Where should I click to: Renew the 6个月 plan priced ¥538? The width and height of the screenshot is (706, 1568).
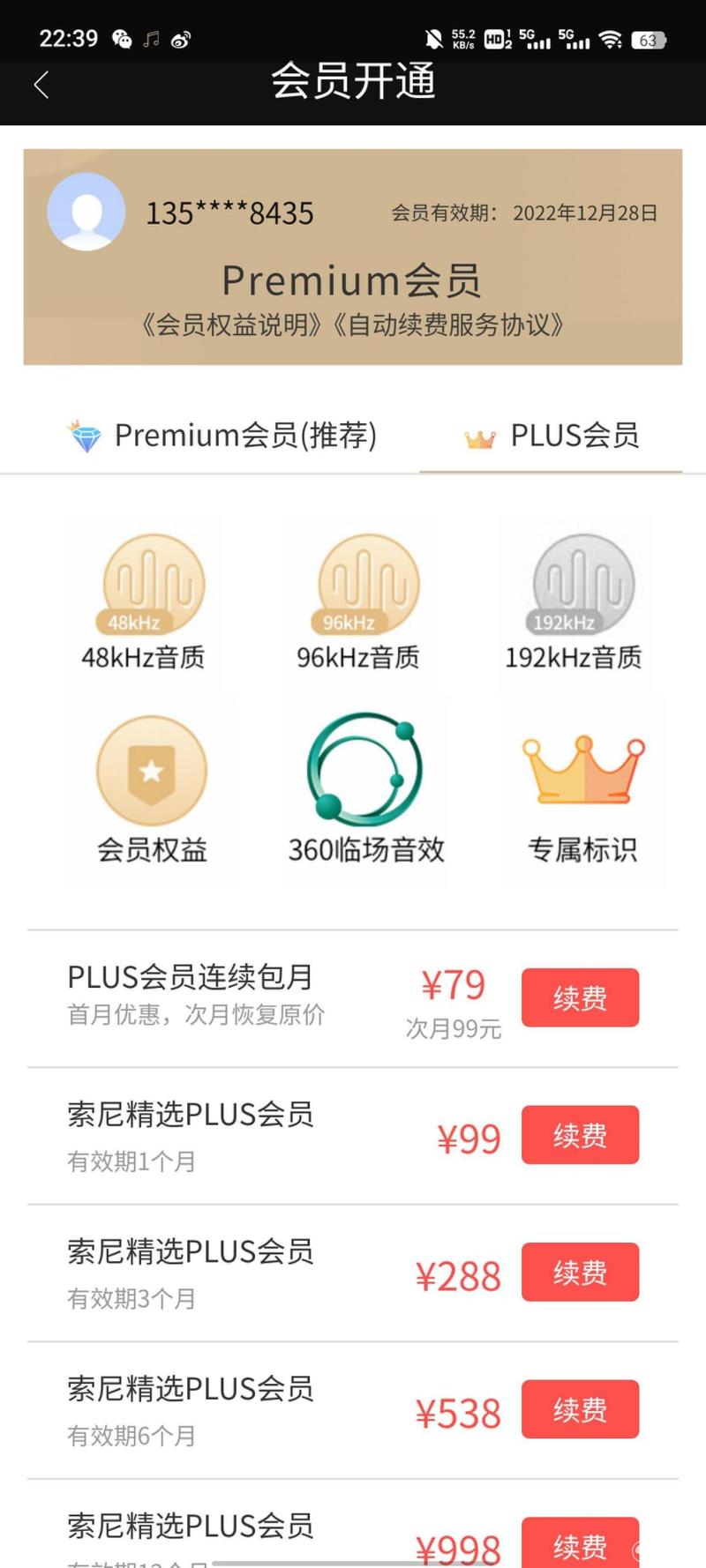[x=580, y=1409]
